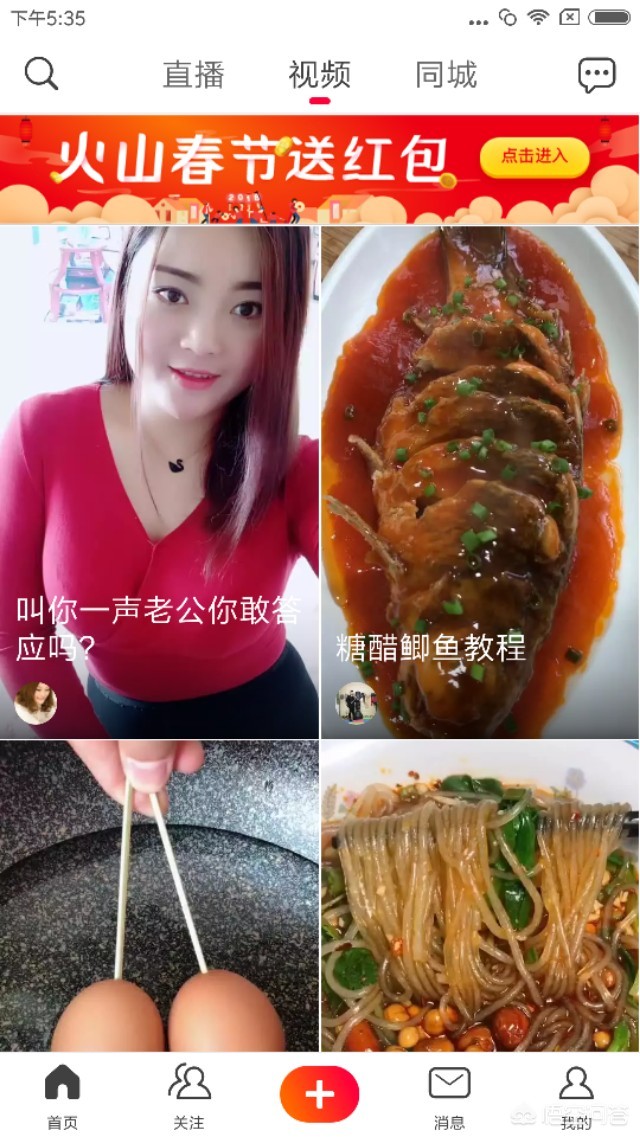This screenshot has width=640, height=1137.
Task: Open the 消息 tab
Action: [449, 1096]
